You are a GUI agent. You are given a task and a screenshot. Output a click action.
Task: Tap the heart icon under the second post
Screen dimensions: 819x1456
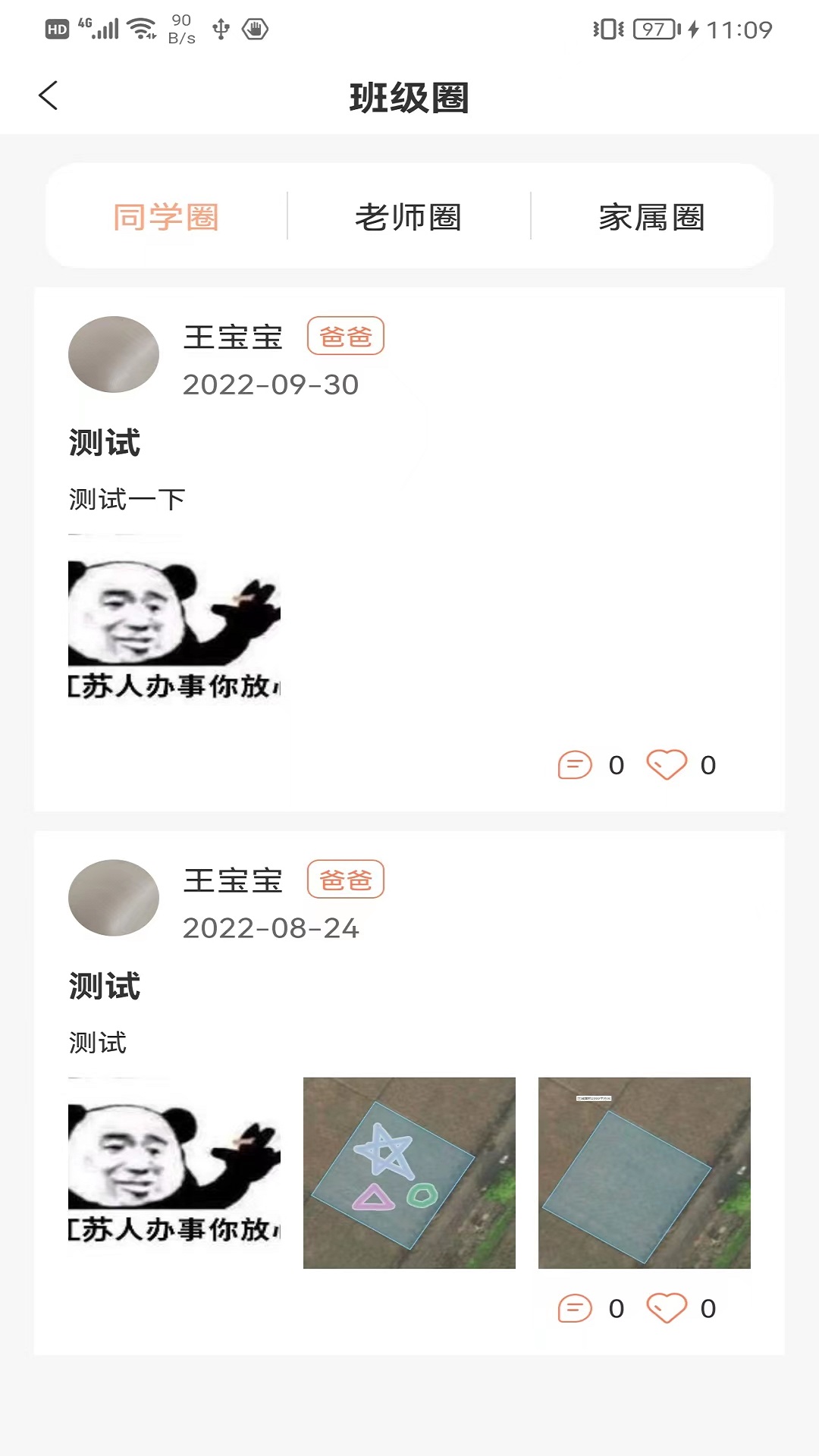(666, 1308)
